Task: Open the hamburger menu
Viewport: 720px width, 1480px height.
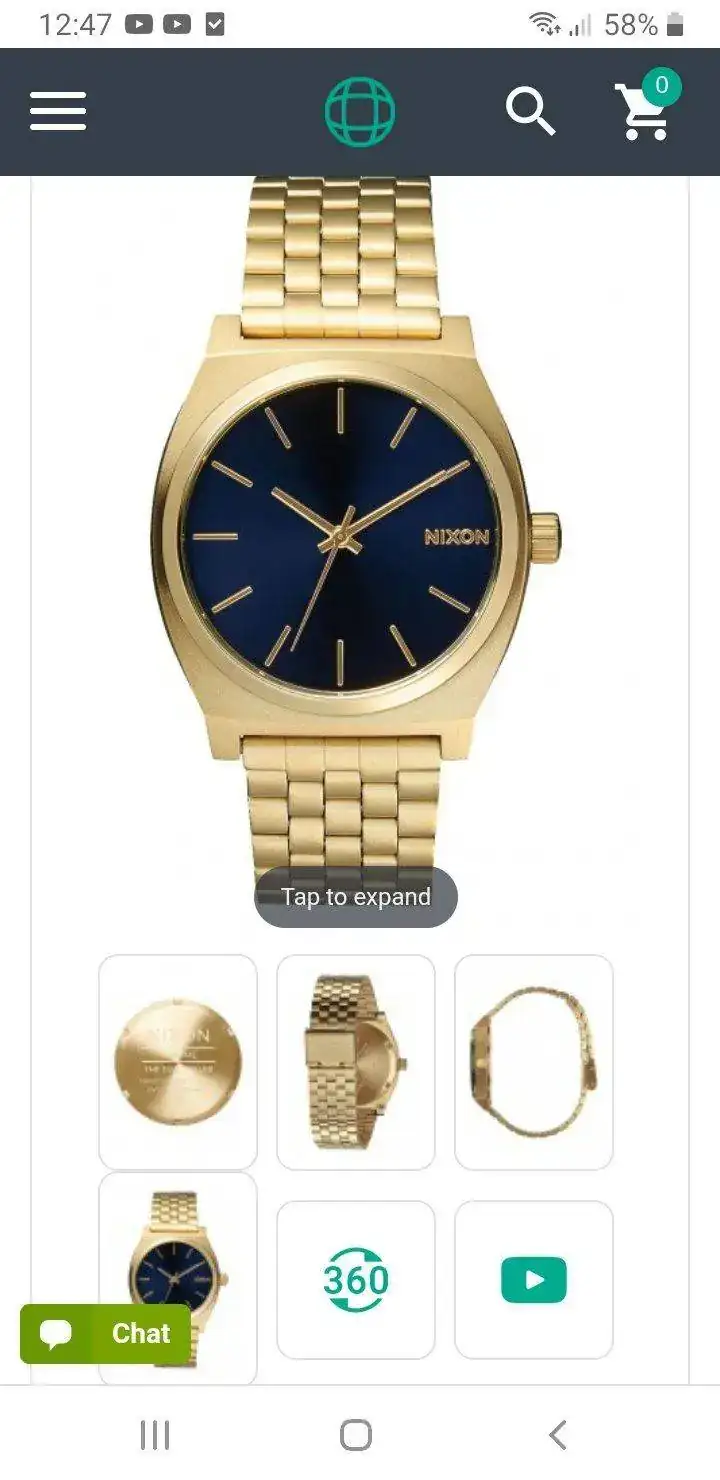Action: (x=58, y=111)
